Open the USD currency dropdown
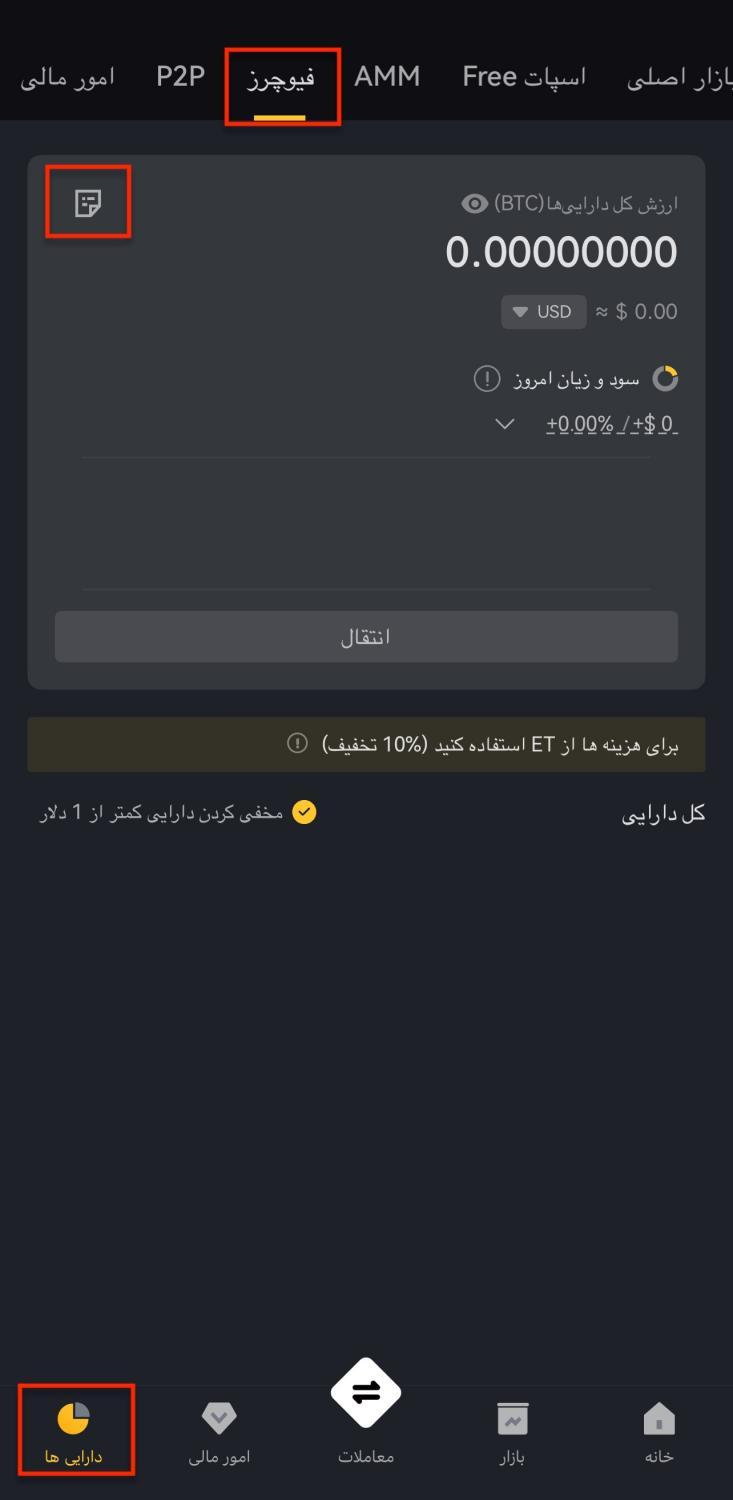 coord(544,312)
